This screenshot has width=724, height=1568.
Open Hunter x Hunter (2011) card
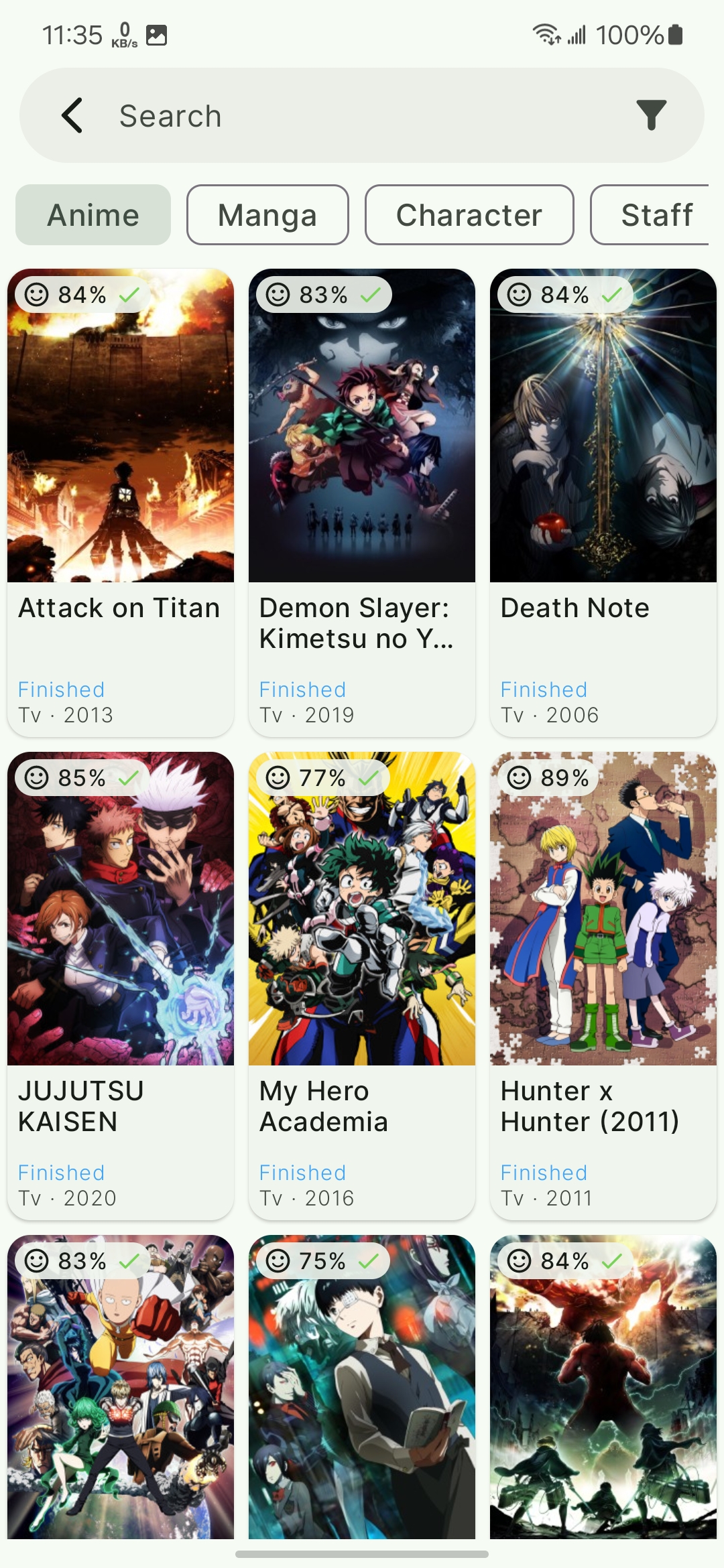click(603, 985)
